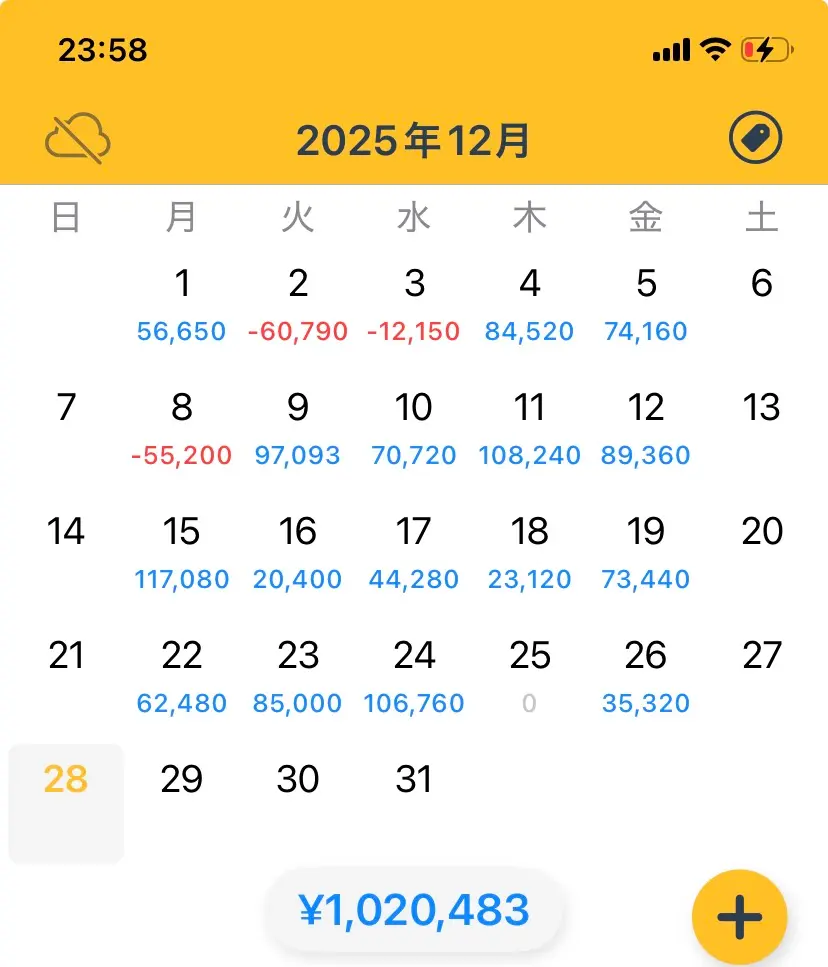
Task: Tap December 11 showing 108,240
Action: tap(530, 429)
